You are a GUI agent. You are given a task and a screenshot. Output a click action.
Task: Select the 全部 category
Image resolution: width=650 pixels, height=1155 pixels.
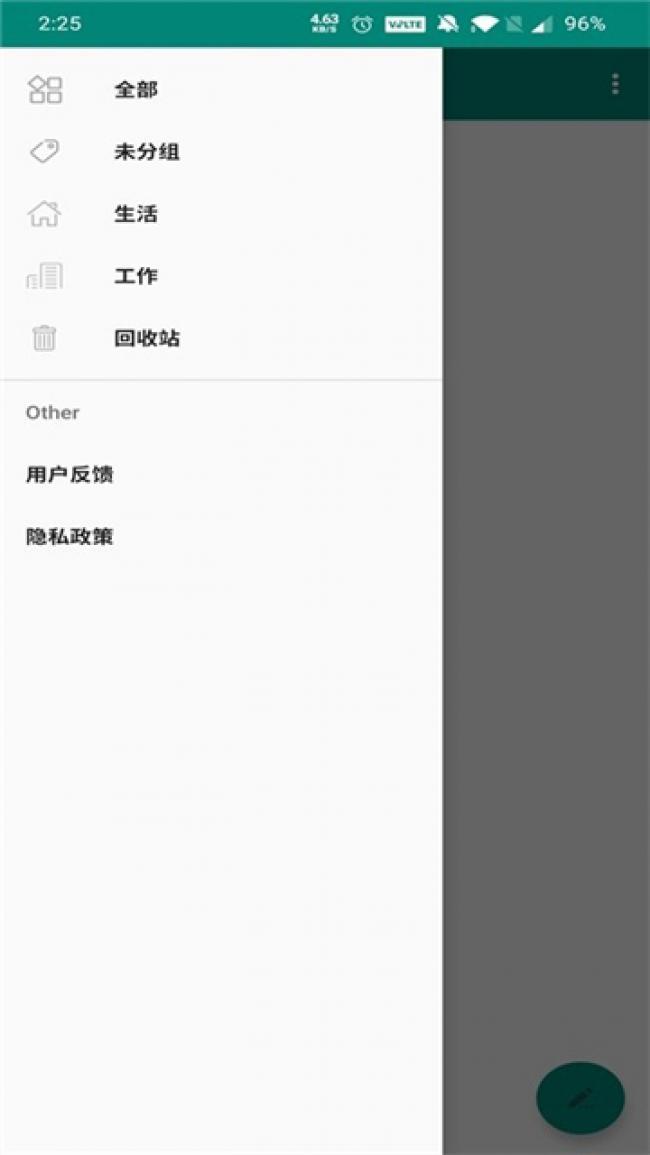click(136, 90)
